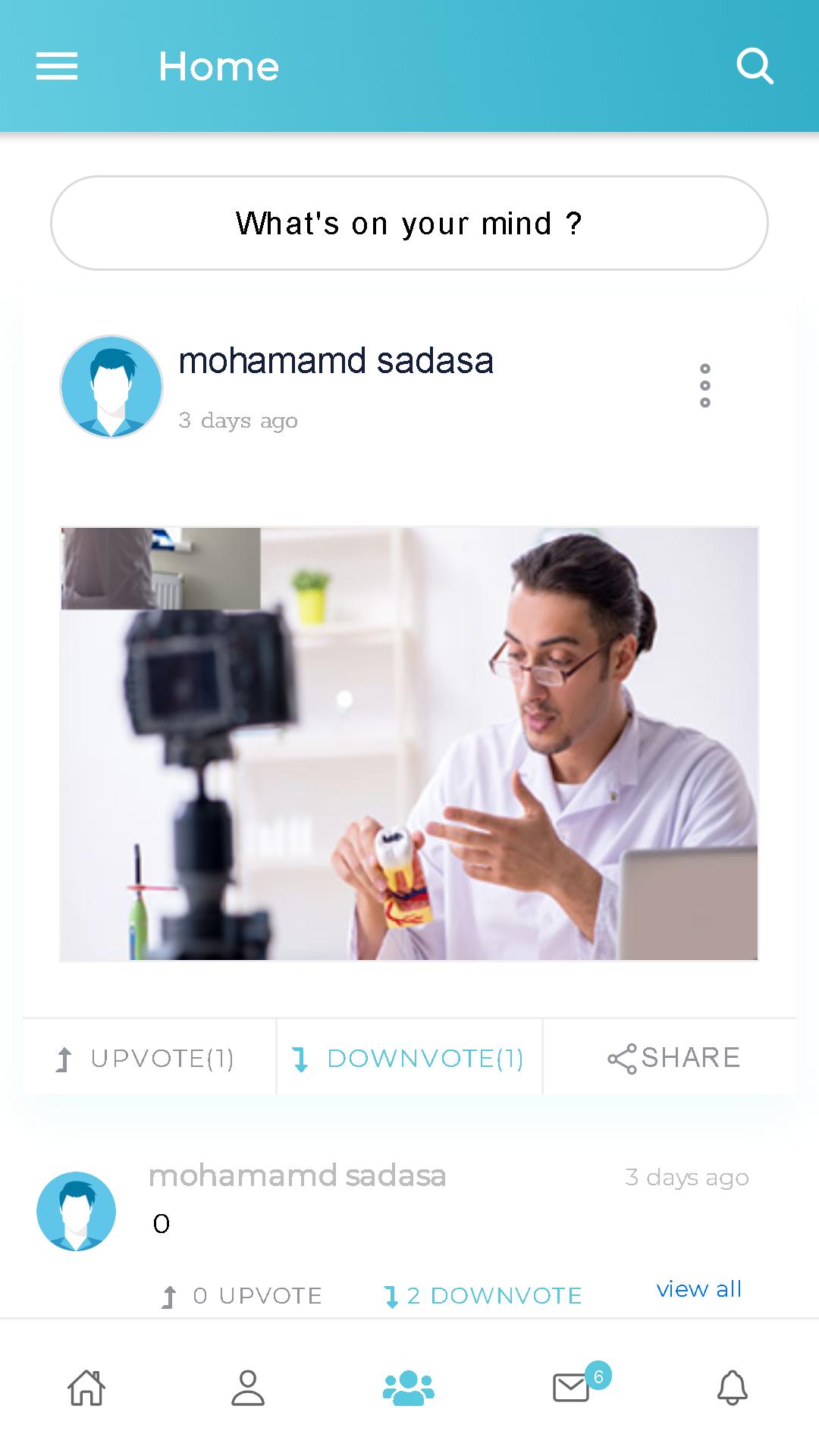The image size is (819, 1456).
Task: Open search from the app bar
Action: [x=755, y=67]
